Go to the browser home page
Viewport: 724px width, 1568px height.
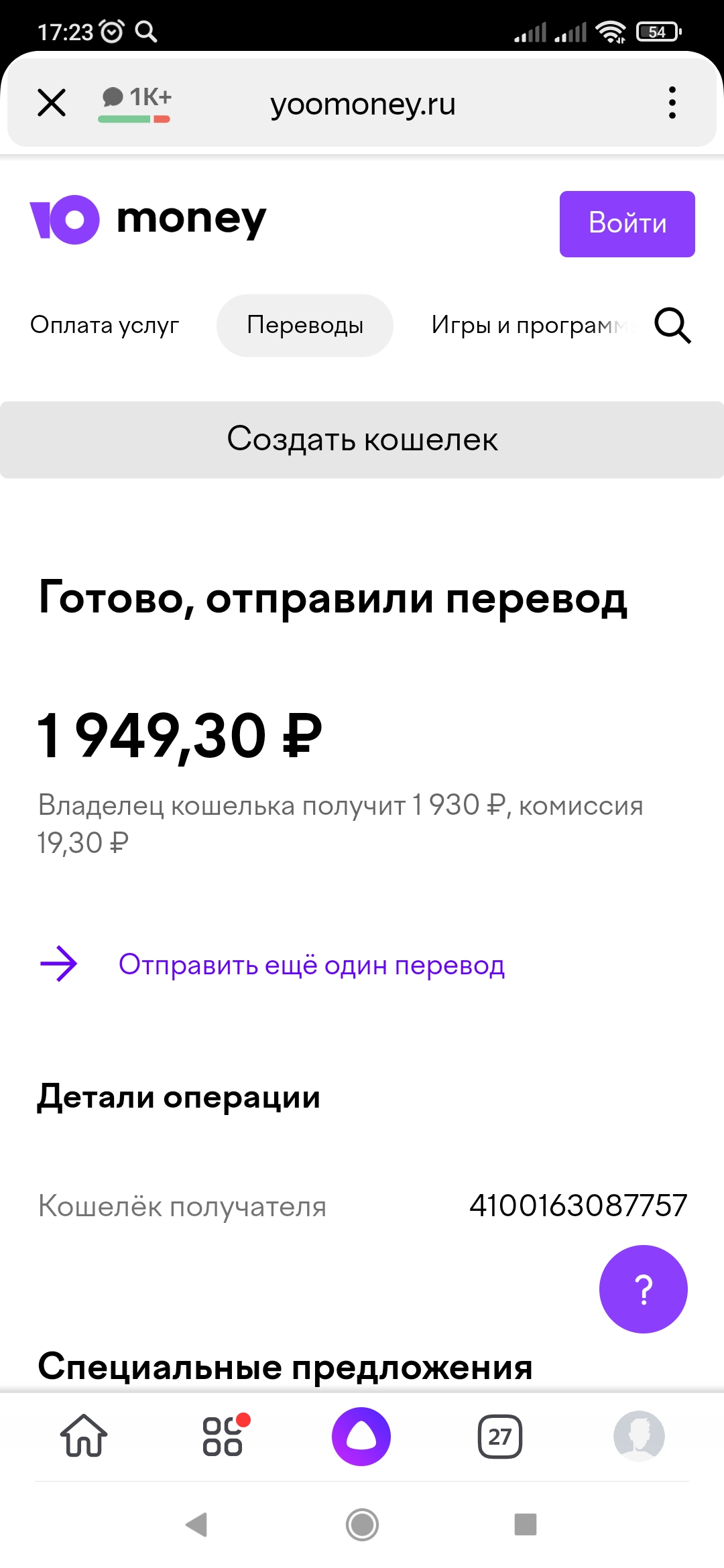(x=84, y=1436)
